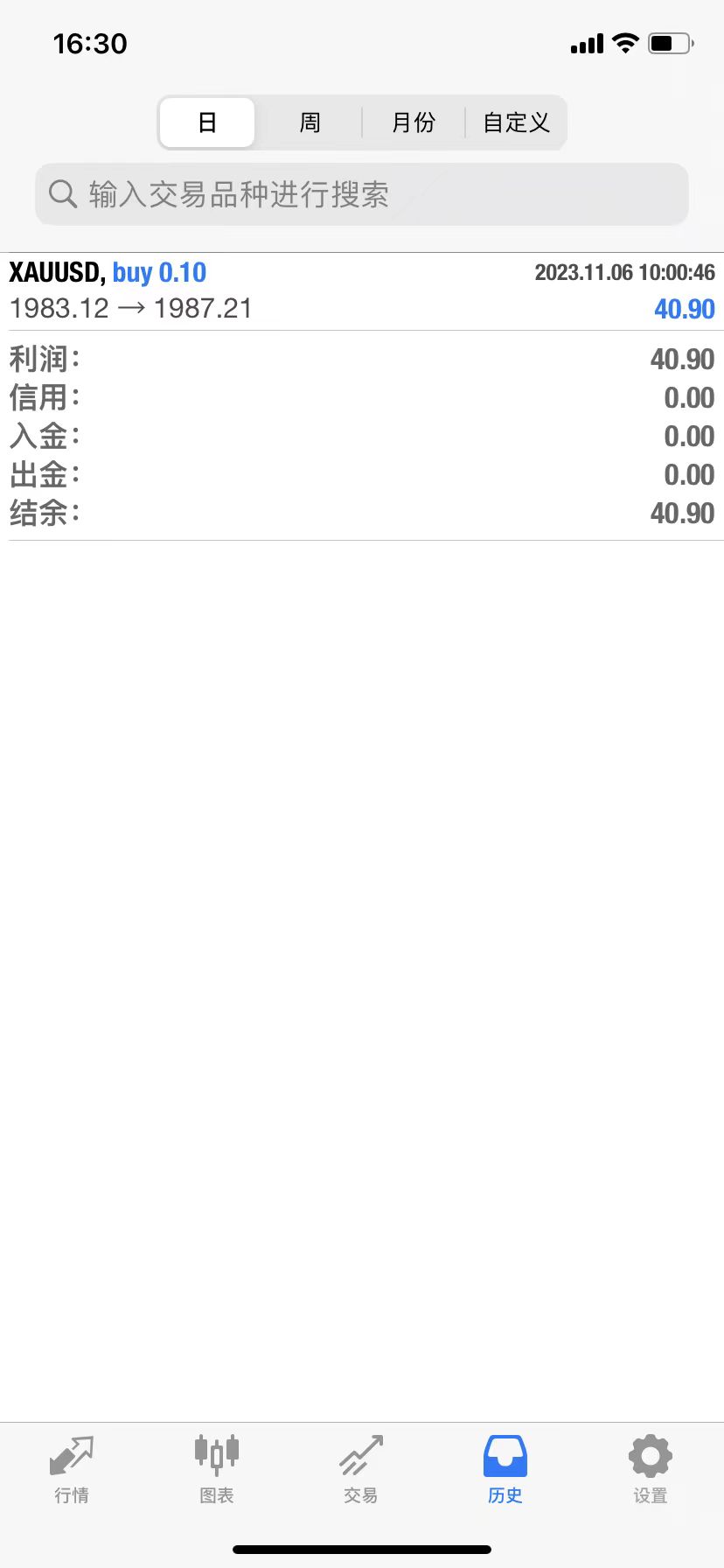The image size is (724, 1568).
Task: Switch to the 月份 (month) period
Action: pyautogui.click(x=413, y=122)
